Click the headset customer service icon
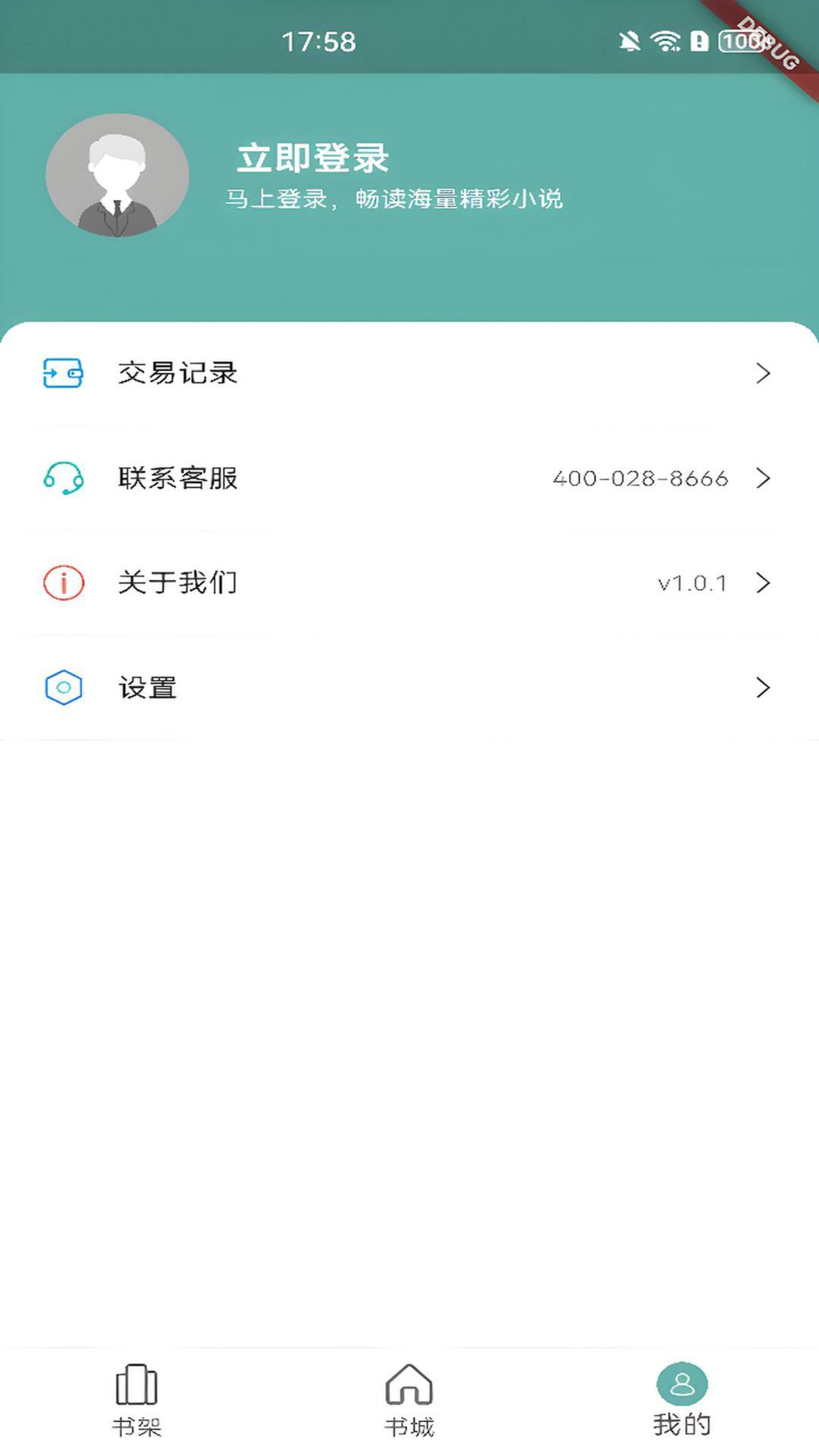819x1456 pixels. pos(62,479)
